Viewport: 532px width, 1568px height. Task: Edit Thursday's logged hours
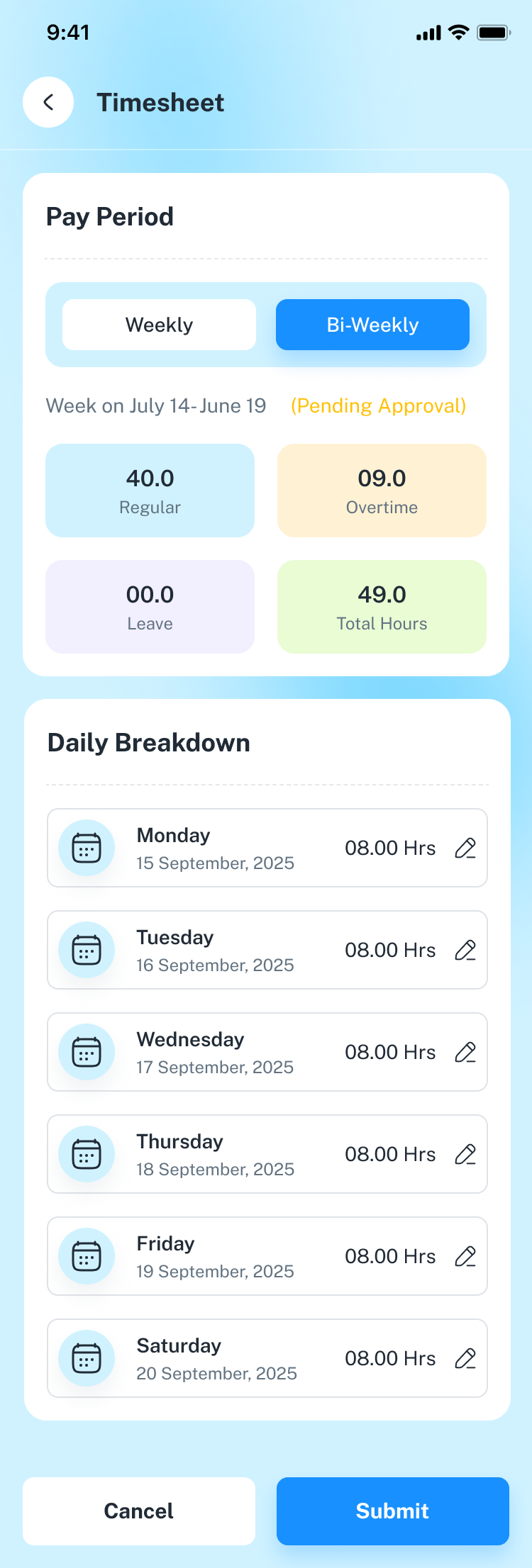(465, 1154)
